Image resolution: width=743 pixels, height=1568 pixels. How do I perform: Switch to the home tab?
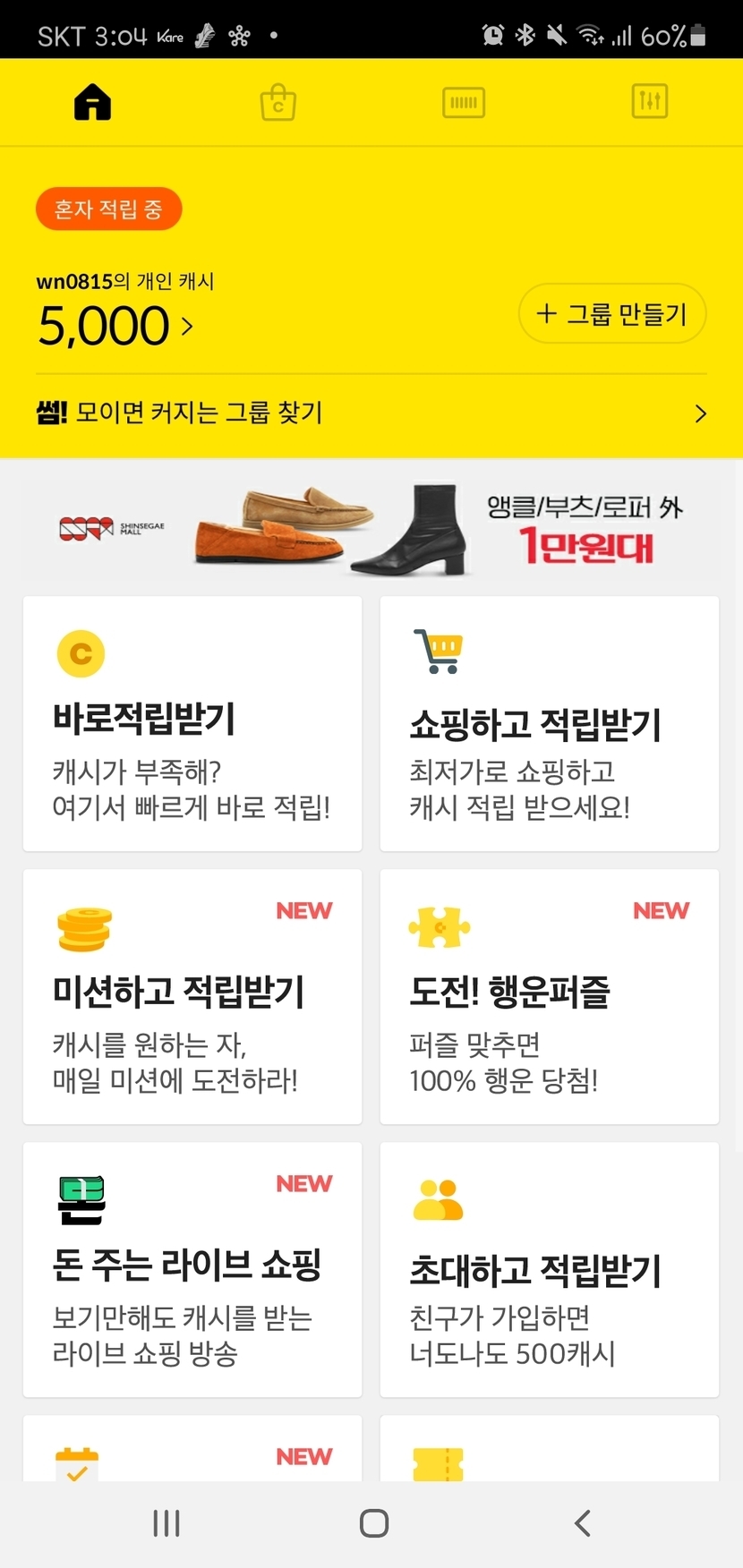point(92,102)
